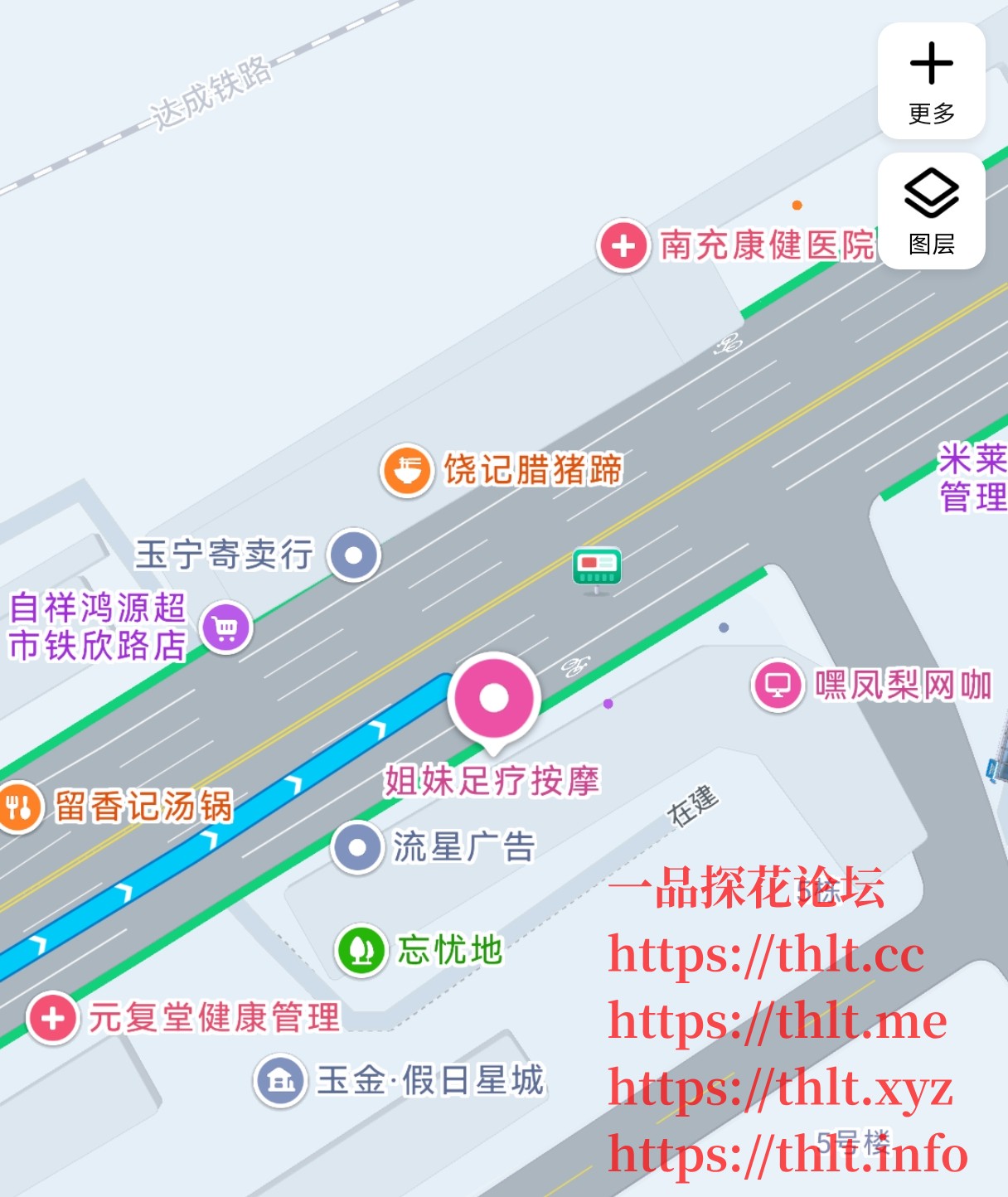View the 玉金·假日星城 residence marker
1008x1197 pixels.
coord(281,1080)
